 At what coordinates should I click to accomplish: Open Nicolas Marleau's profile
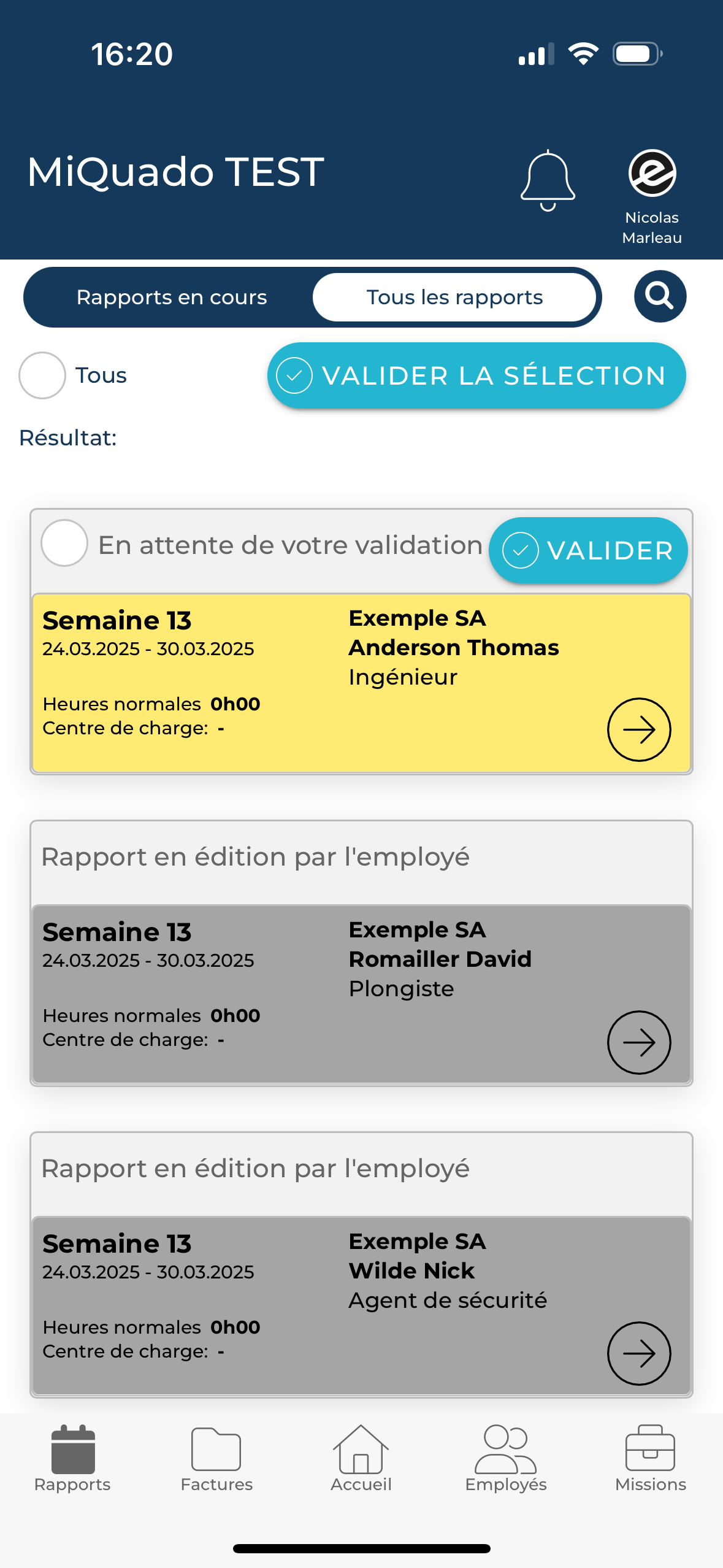pyautogui.click(x=652, y=196)
